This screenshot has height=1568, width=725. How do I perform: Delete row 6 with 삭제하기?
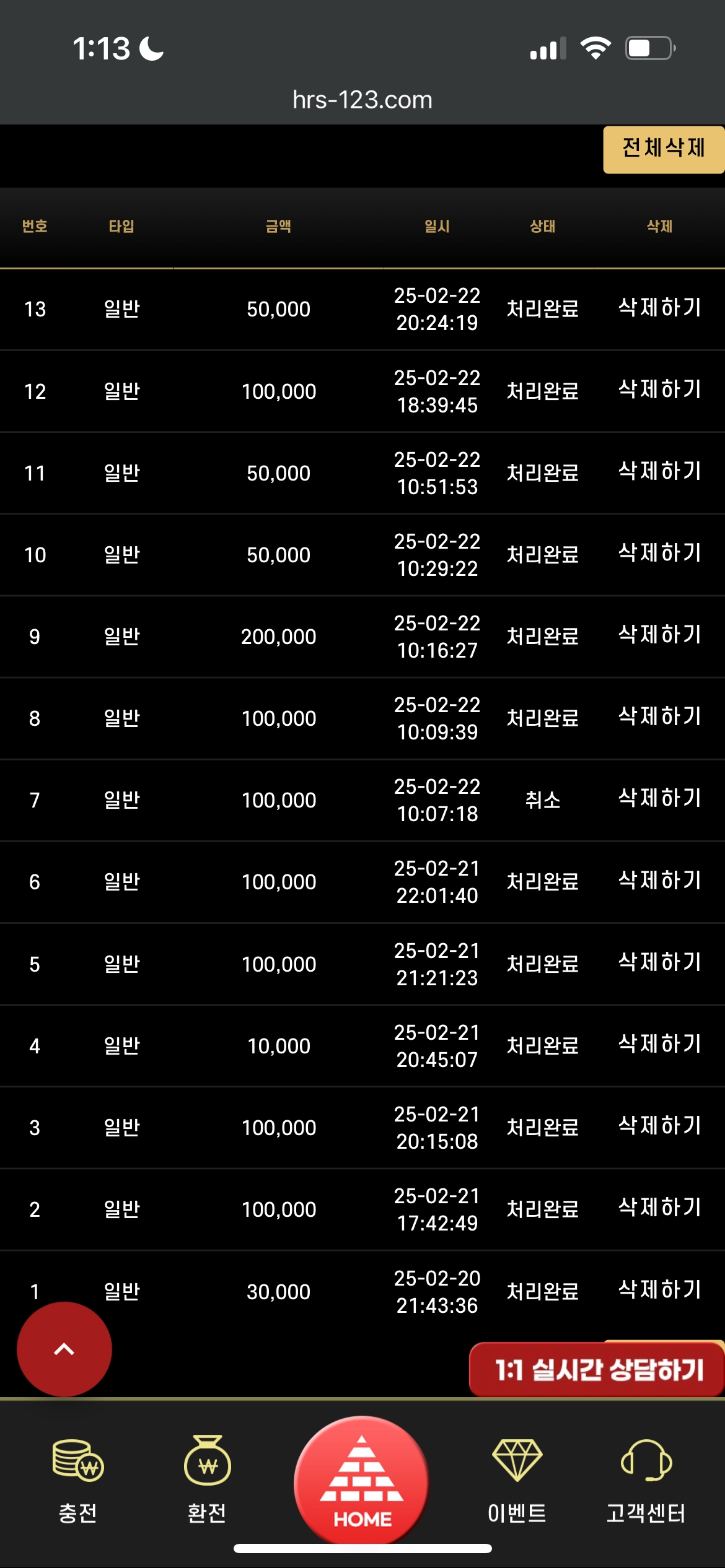660,881
